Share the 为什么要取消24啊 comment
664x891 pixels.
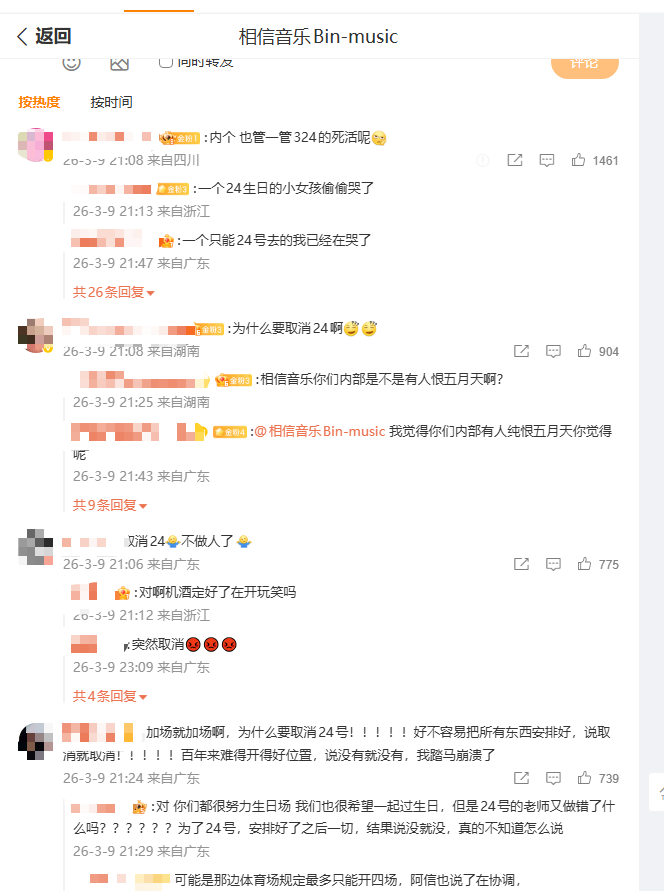(521, 351)
